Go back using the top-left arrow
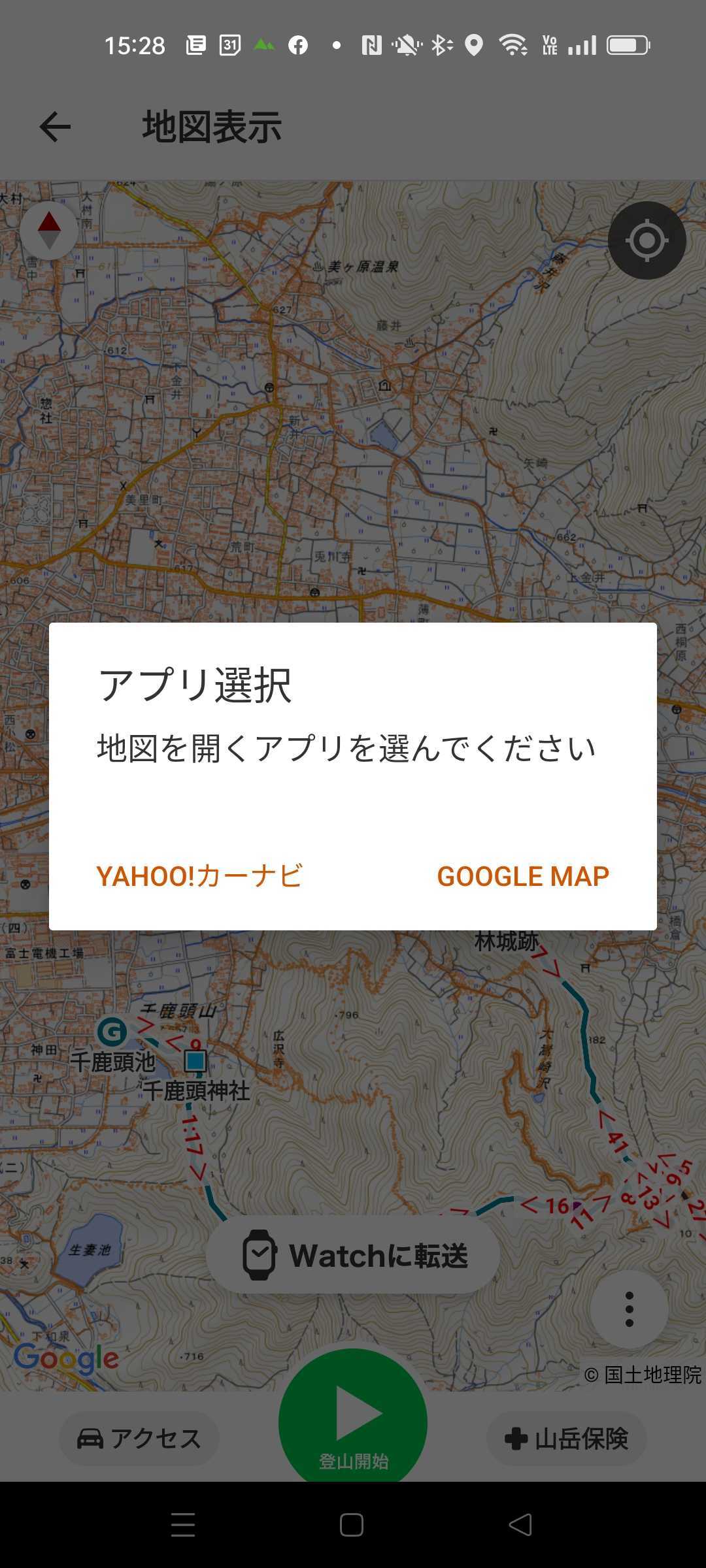Viewport: 706px width, 1568px height. coord(55,127)
